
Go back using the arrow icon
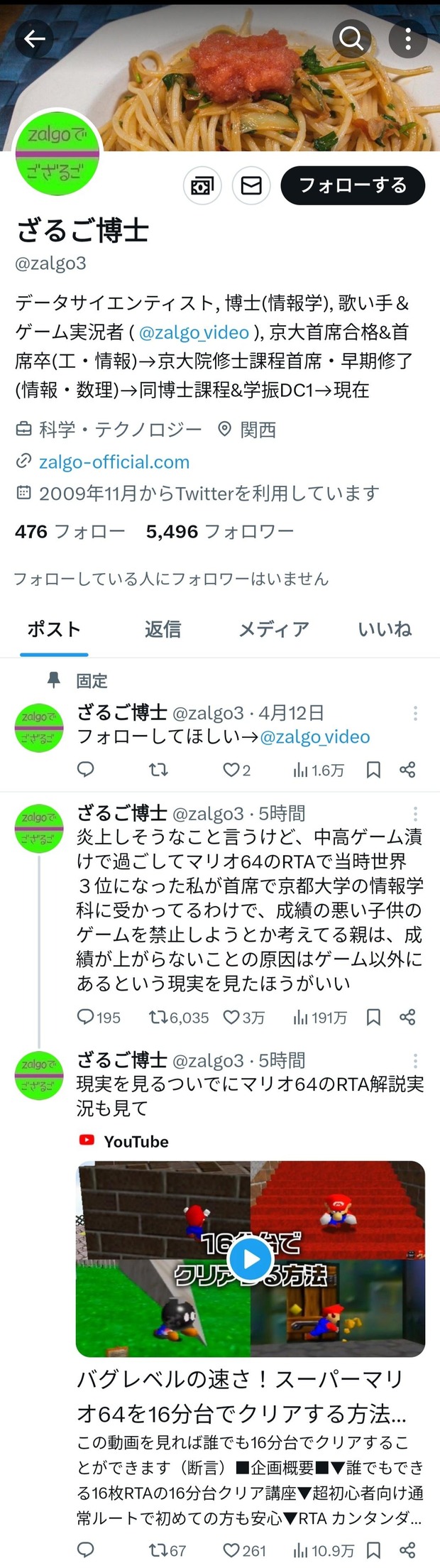(x=34, y=38)
